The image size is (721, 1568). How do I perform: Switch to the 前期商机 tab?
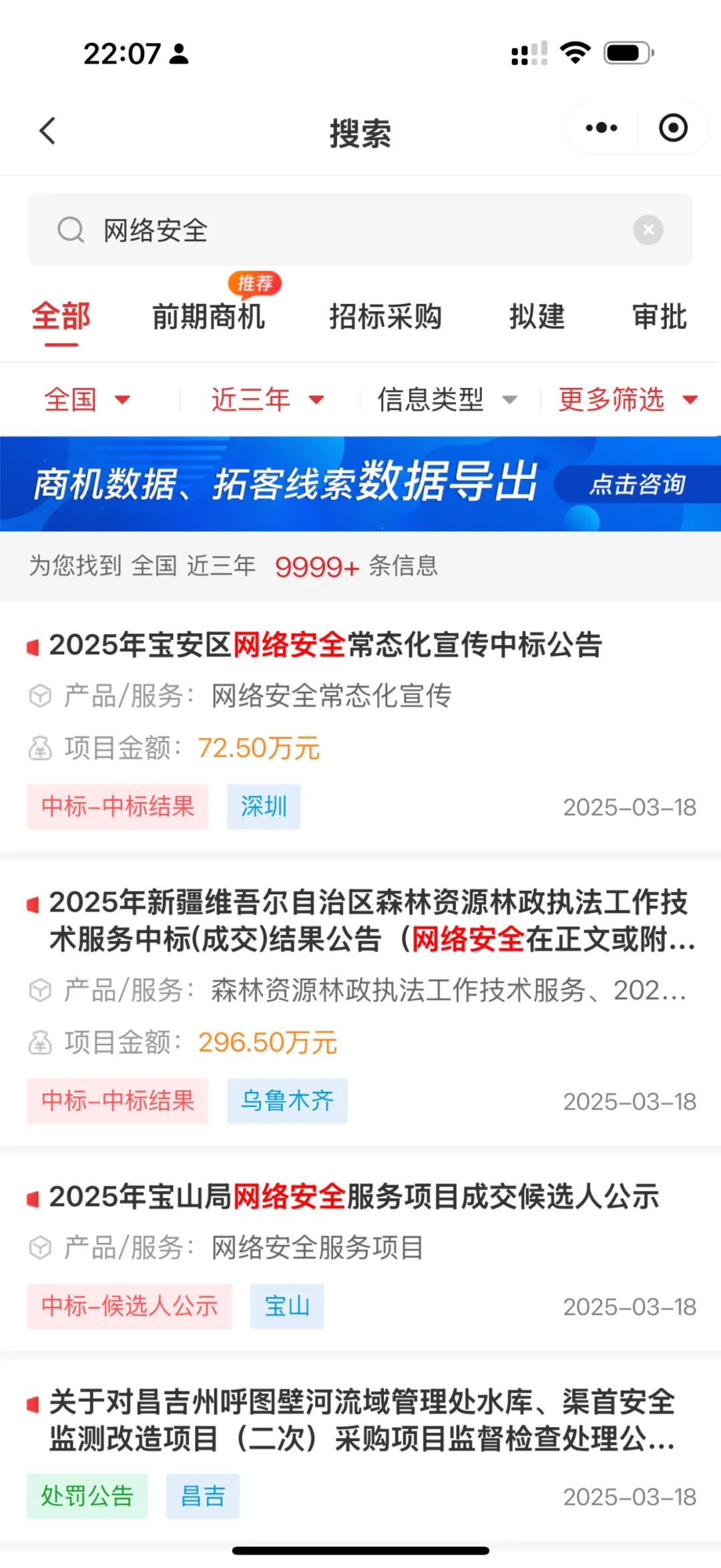click(208, 317)
